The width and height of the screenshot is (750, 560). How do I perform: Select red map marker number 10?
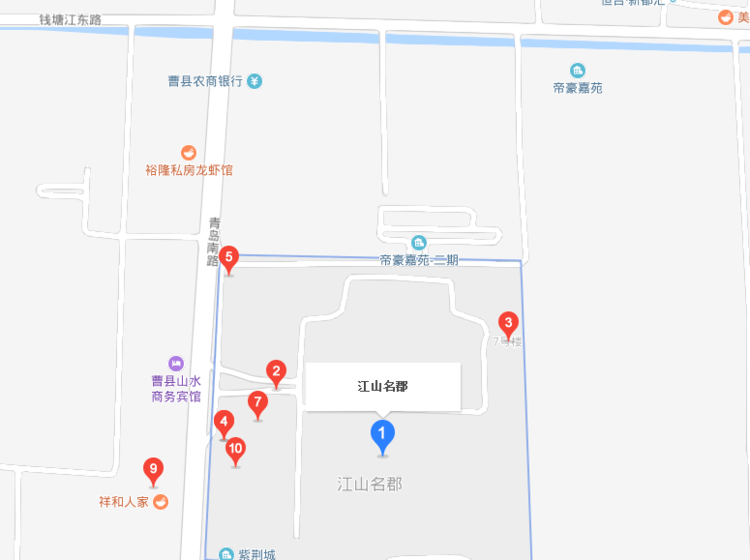coord(235,449)
